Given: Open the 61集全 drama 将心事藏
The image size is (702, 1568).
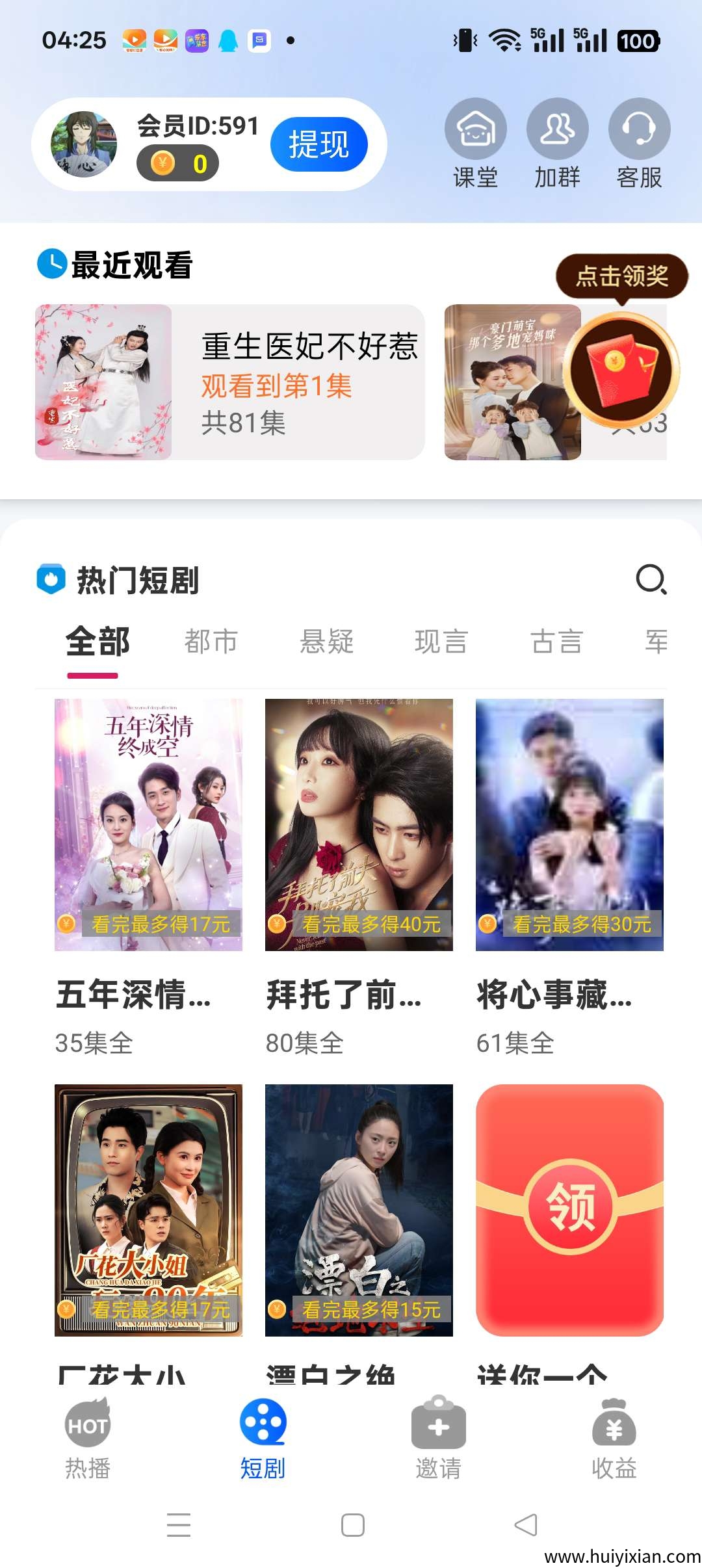Looking at the screenshot, I should click(x=569, y=824).
